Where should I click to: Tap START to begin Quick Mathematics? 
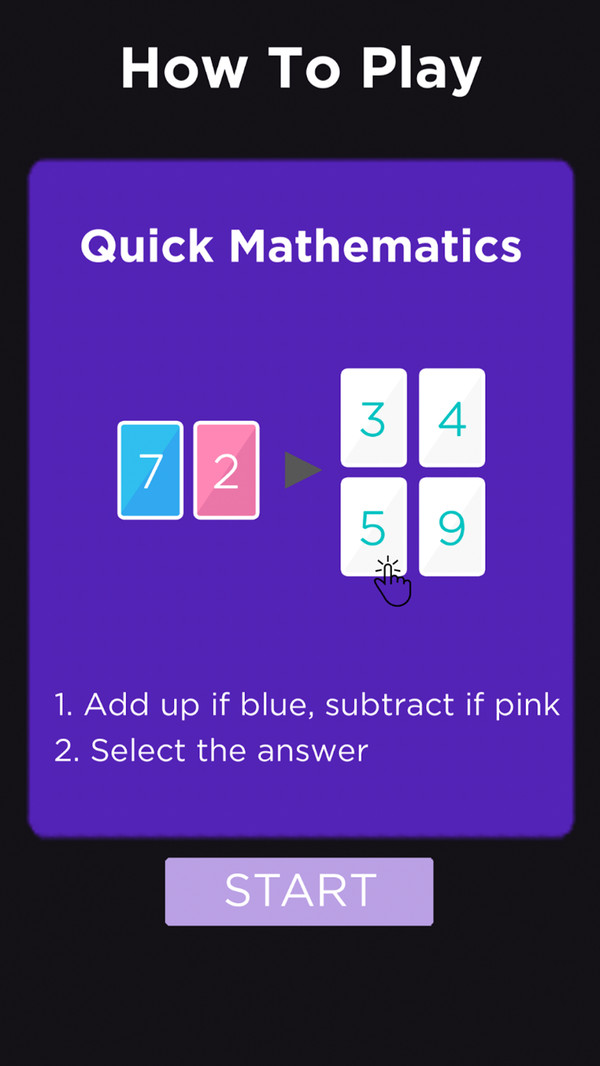[x=299, y=891]
